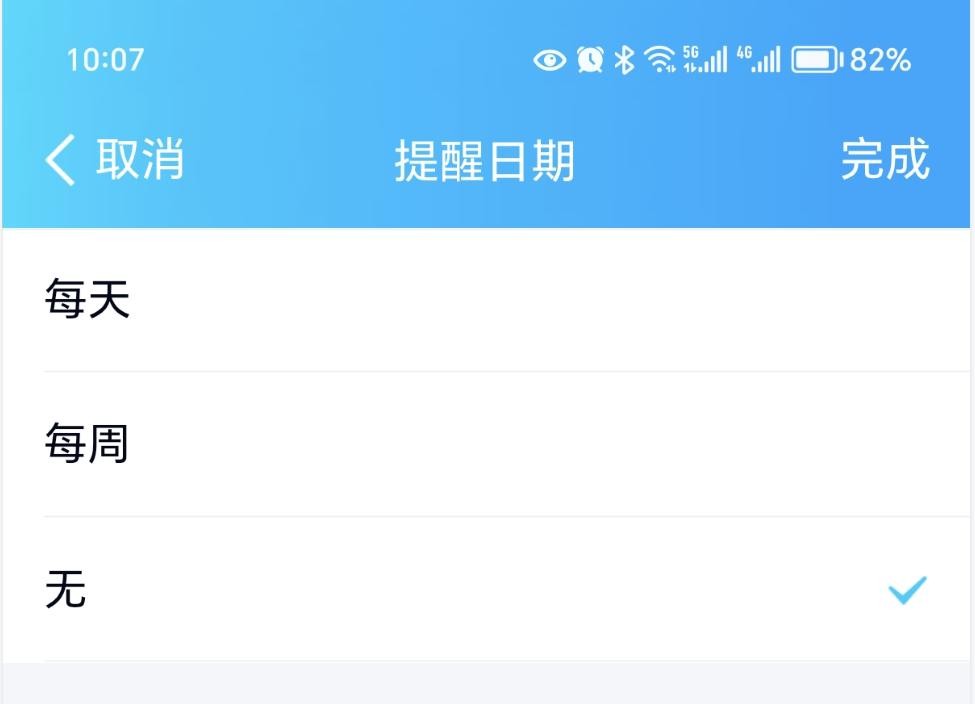
Task: Tap 取消 to cancel and go back
Action: click(x=115, y=160)
